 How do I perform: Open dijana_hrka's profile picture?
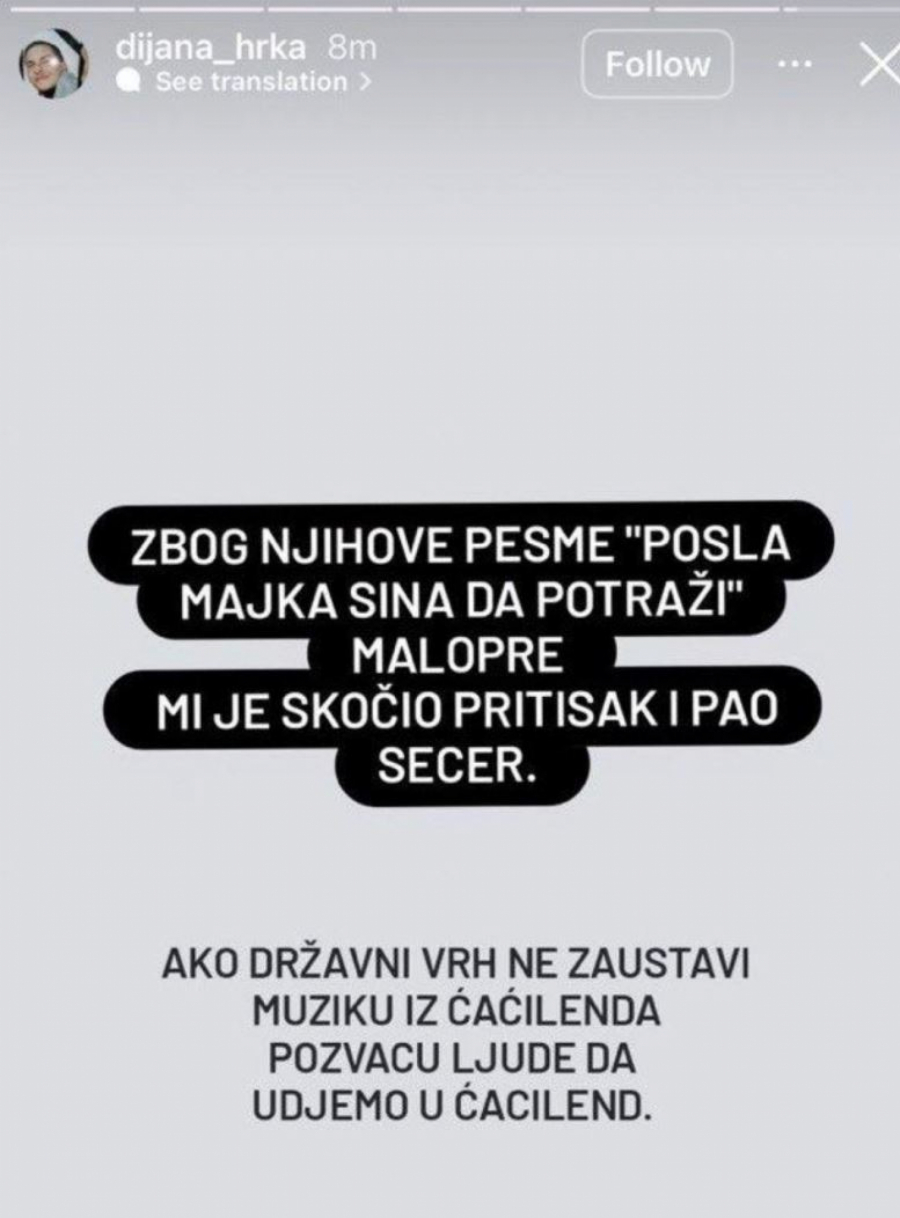point(54,64)
